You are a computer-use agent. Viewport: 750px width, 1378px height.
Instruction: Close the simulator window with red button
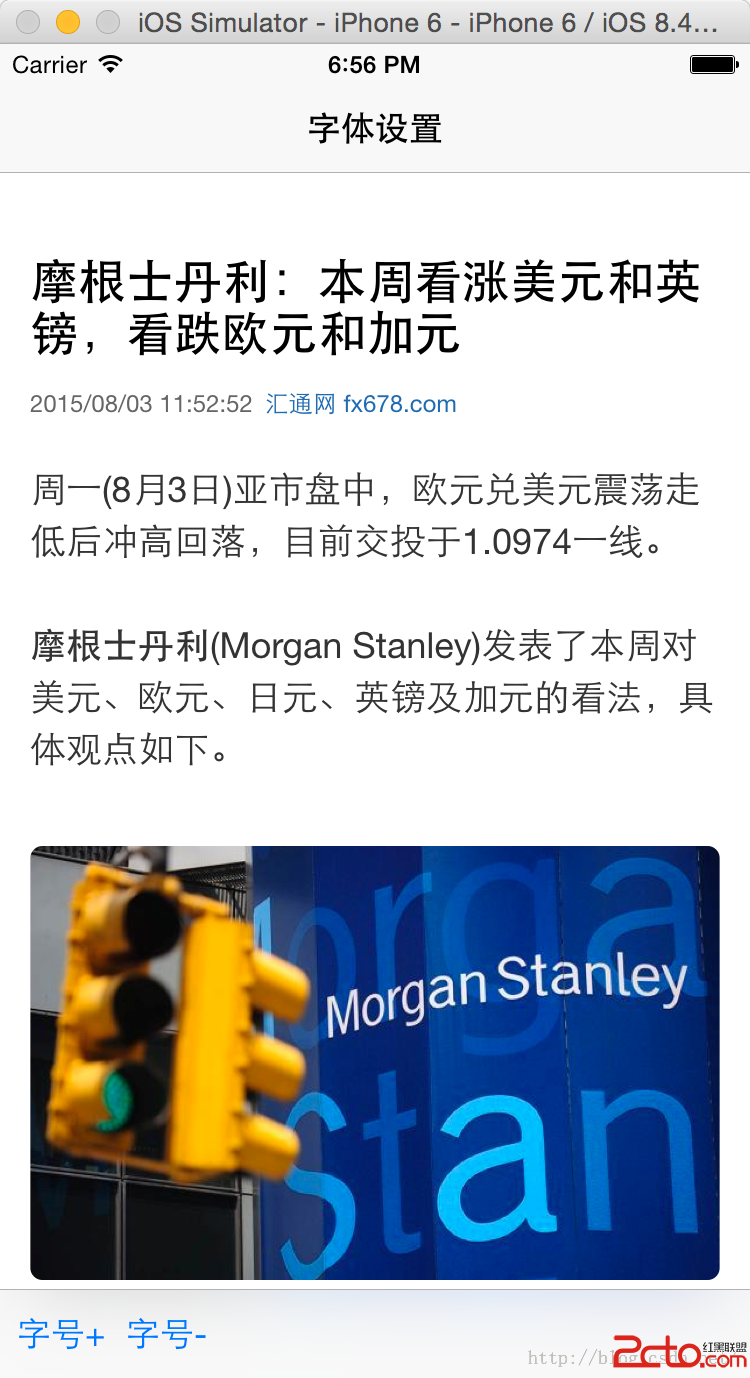tap(29, 22)
